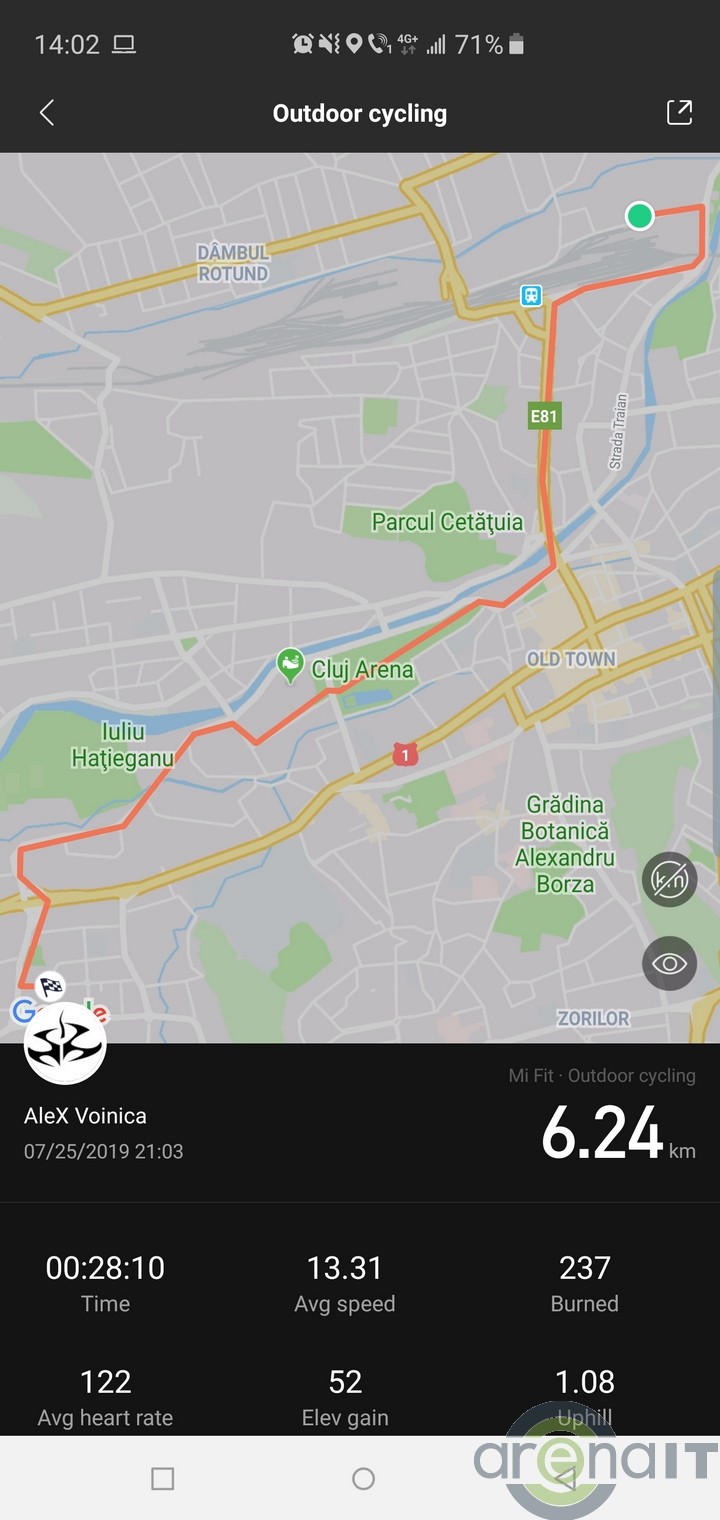Tap the system home button
The width and height of the screenshot is (720, 1520).
[363, 1478]
